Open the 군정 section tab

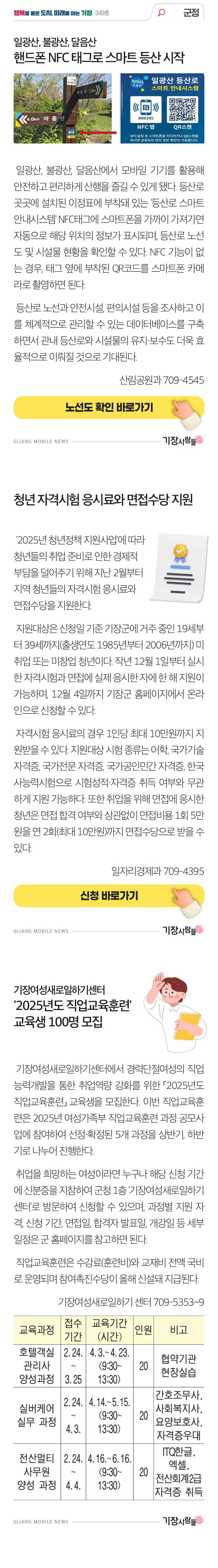[x=190, y=12]
